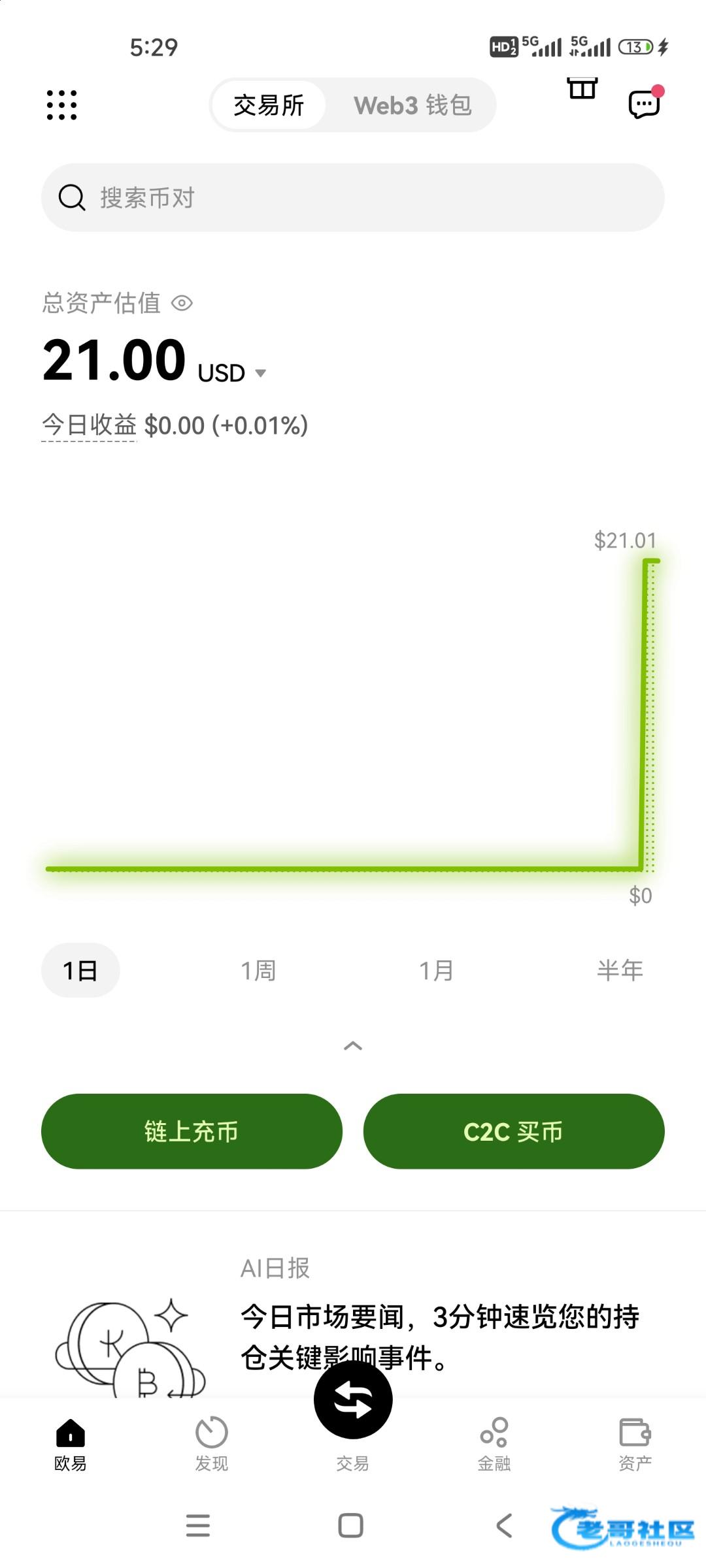Select the 交易所 tab
The width and height of the screenshot is (706, 1568).
[269, 105]
